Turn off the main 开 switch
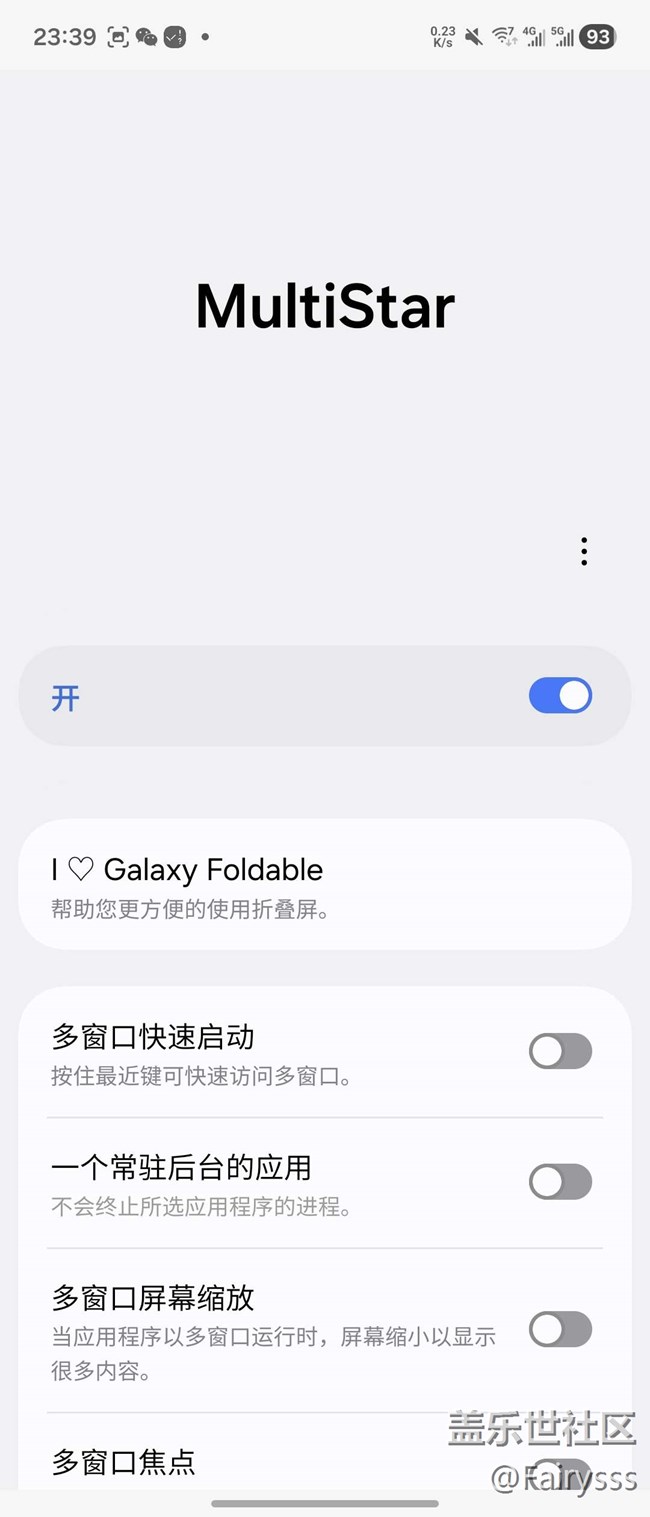This screenshot has height=1517, width=650. [560, 696]
